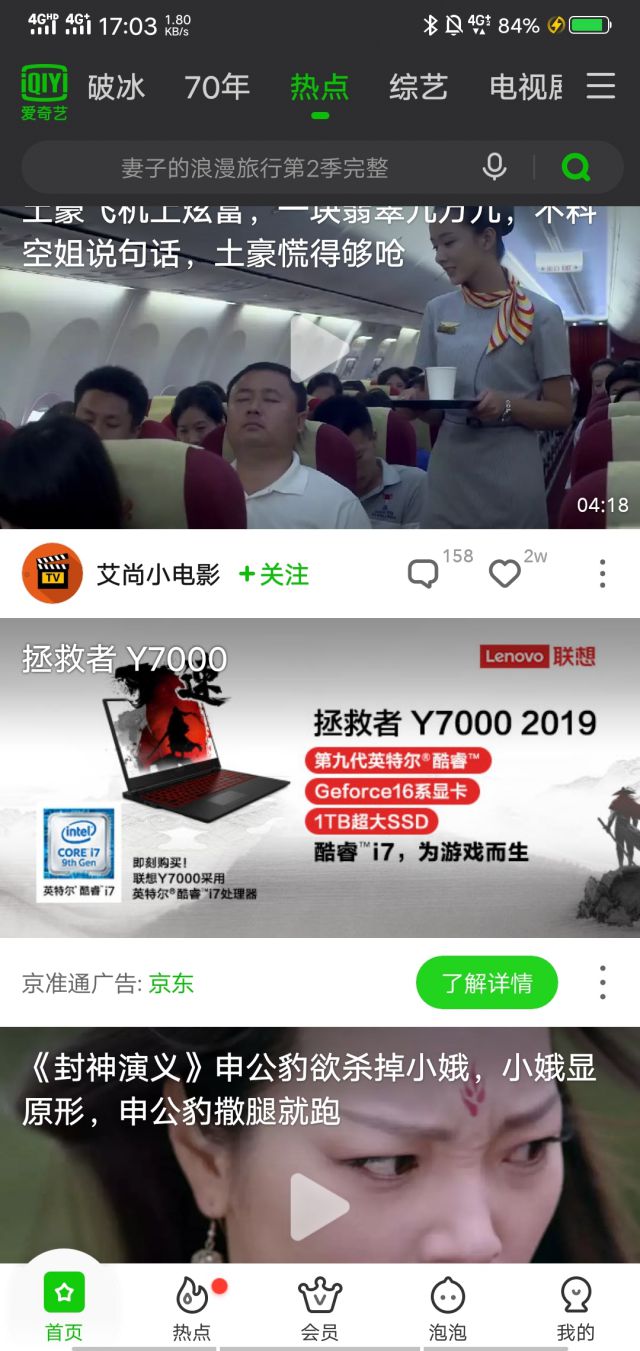Tap 了解详情 on the Lenovo ad
The image size is (640, 1351).
487,983
